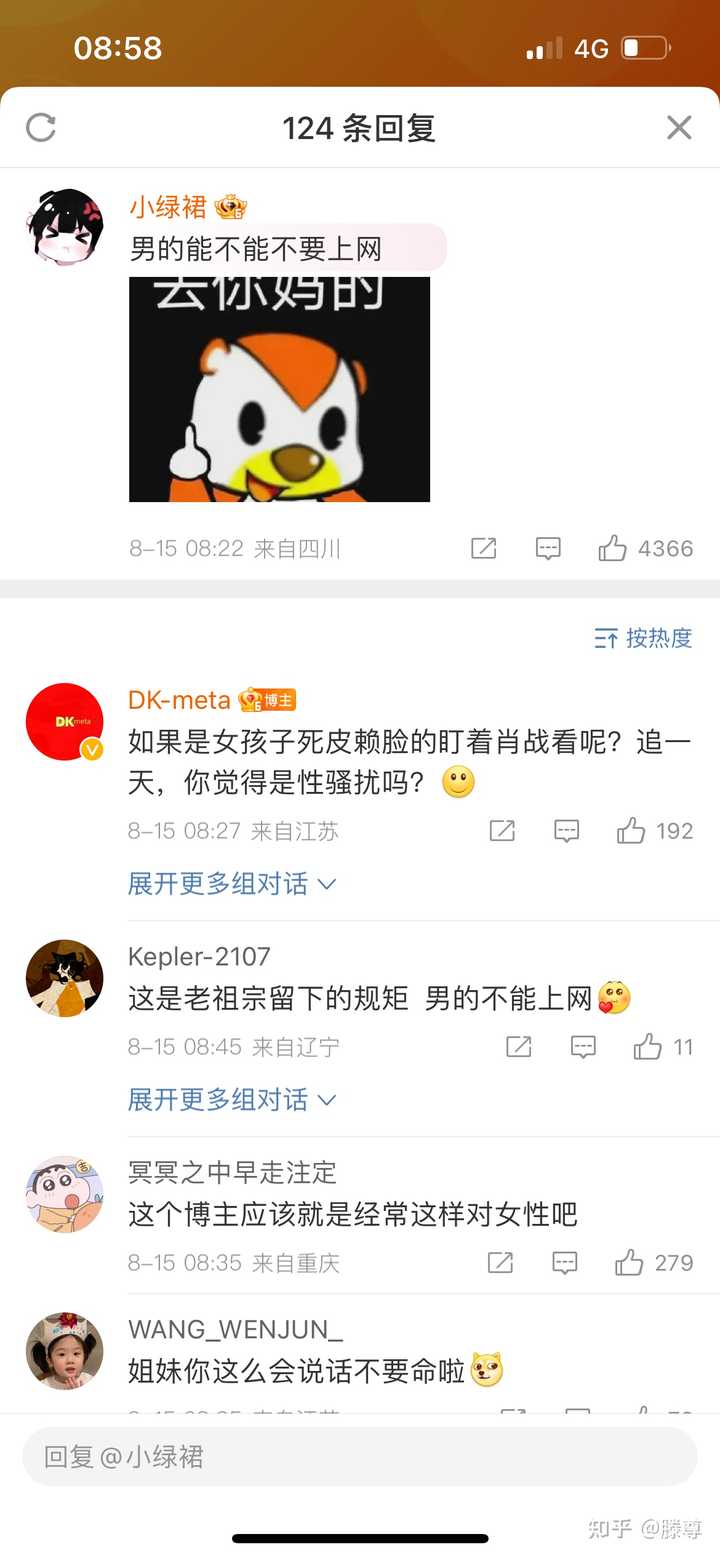The height and width of the screenshot is (1558, 720).
Task: Comment on DK-meta's reply
Action: (x=567, y=831)
